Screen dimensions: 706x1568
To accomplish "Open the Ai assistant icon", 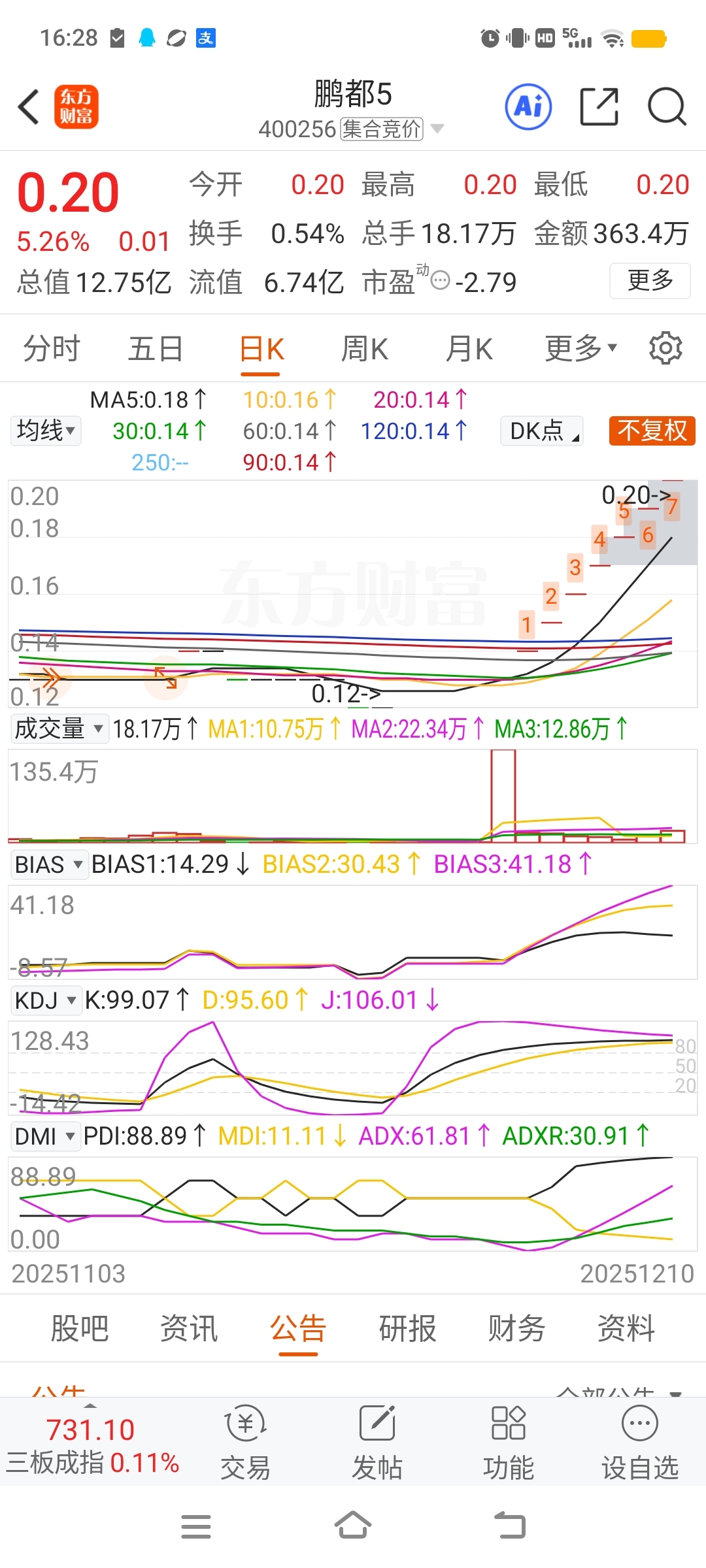I will click(528, 106).
